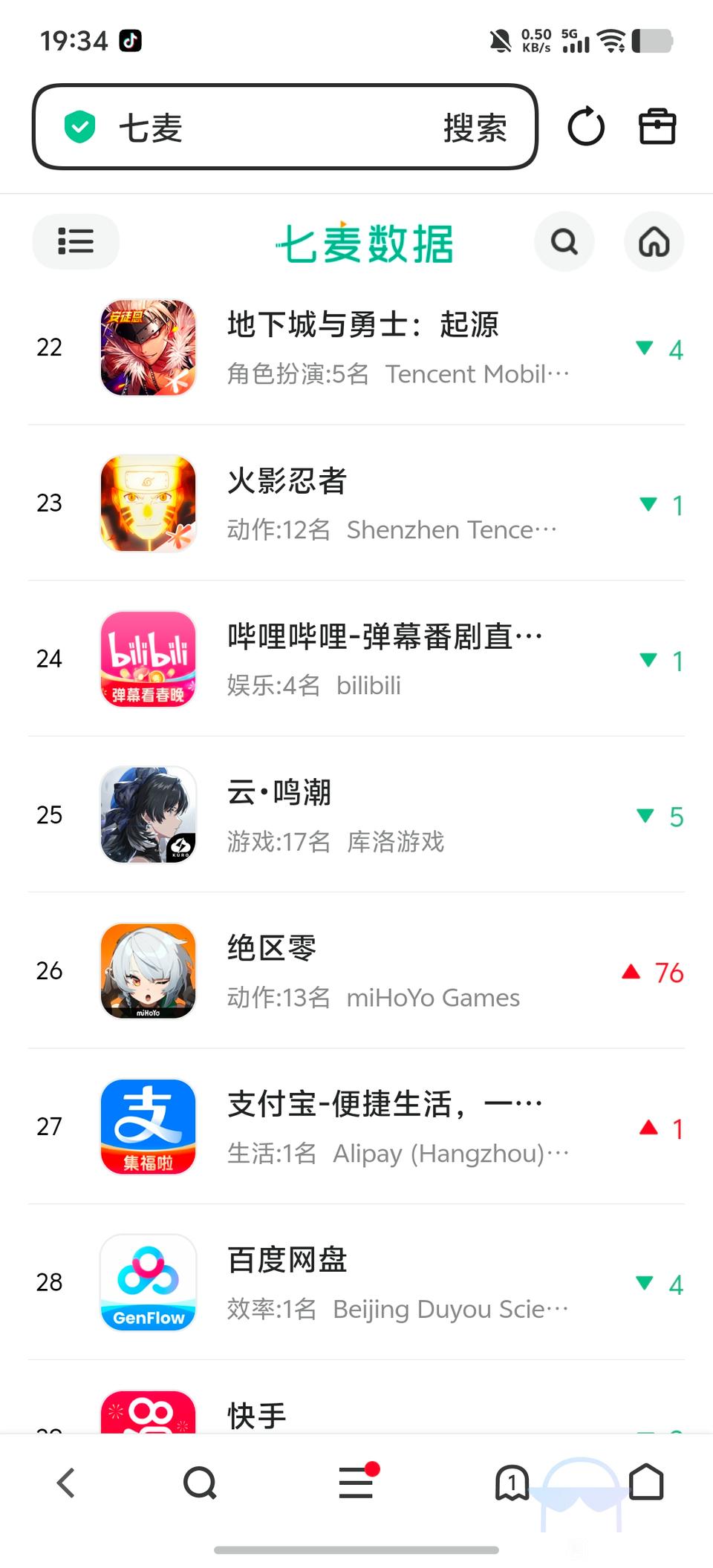Image resolution: width=713 pixels, height=1568 pixels.
Task: Open the browser toolbox icon
Action: coord(657,127)
